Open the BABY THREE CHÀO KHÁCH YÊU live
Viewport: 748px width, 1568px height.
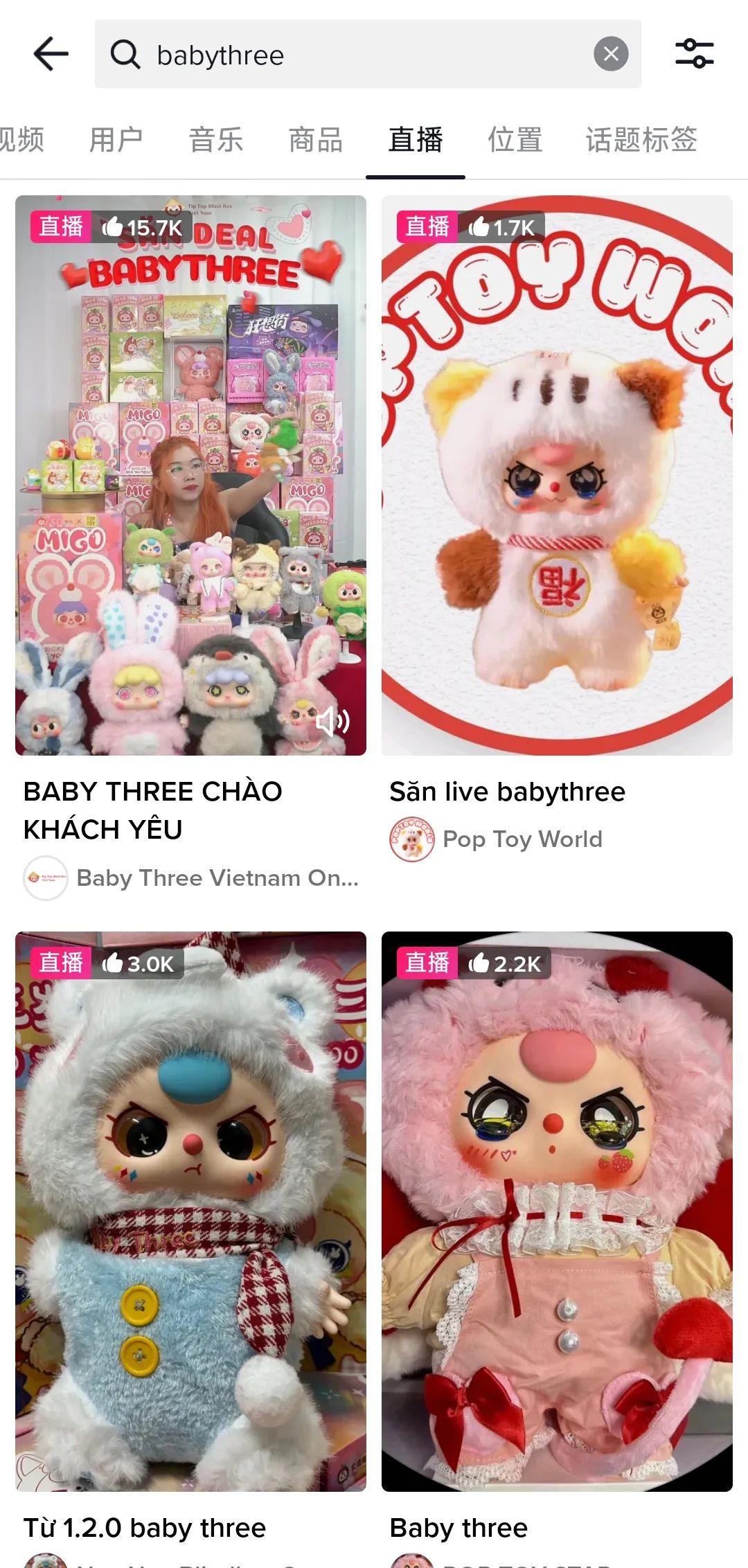(x=190, y=475)
